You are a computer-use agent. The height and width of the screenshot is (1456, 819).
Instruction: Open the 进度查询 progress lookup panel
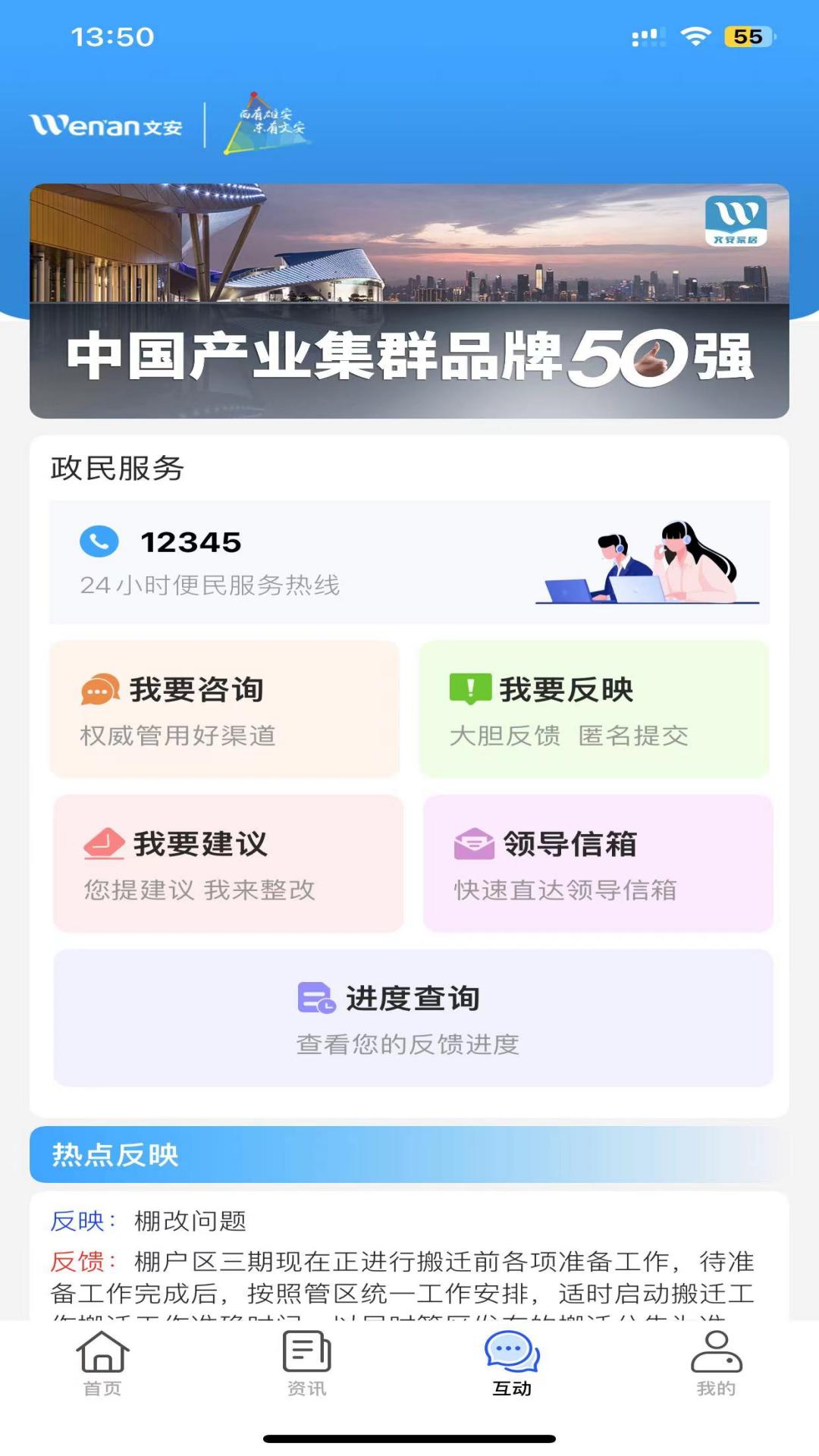(409, 1016)
